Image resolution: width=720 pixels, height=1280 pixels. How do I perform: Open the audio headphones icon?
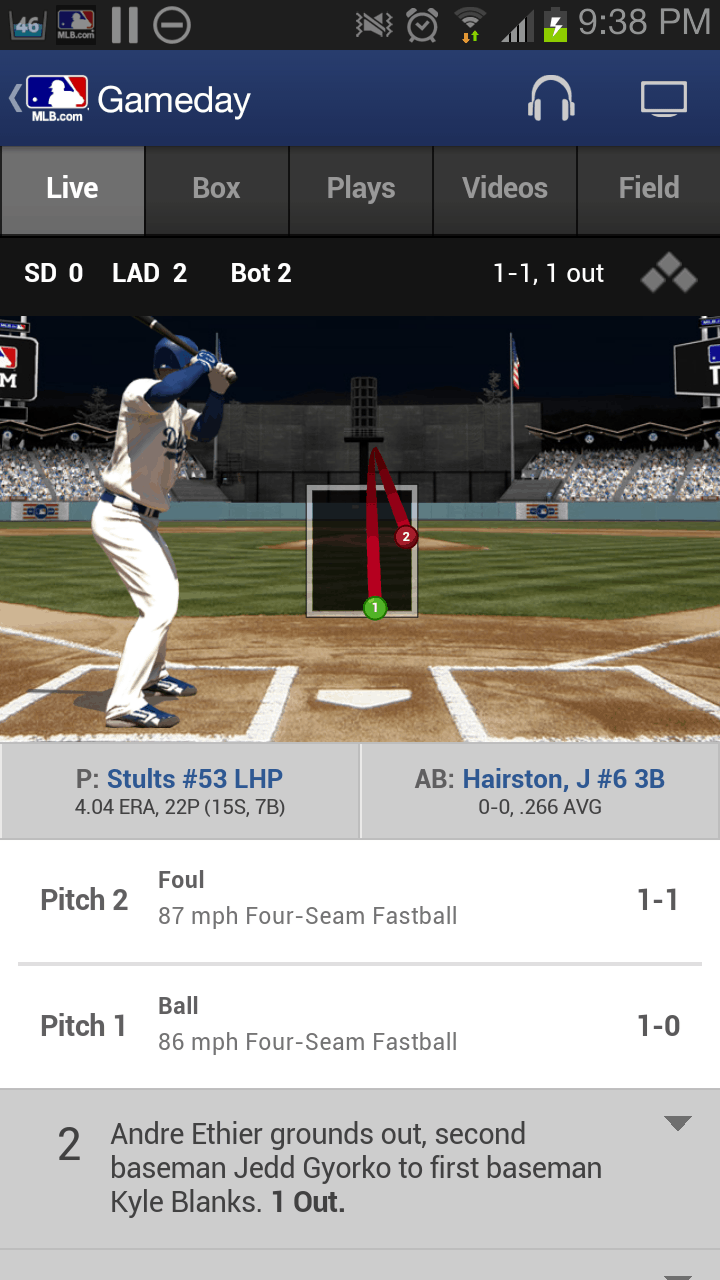551,99
